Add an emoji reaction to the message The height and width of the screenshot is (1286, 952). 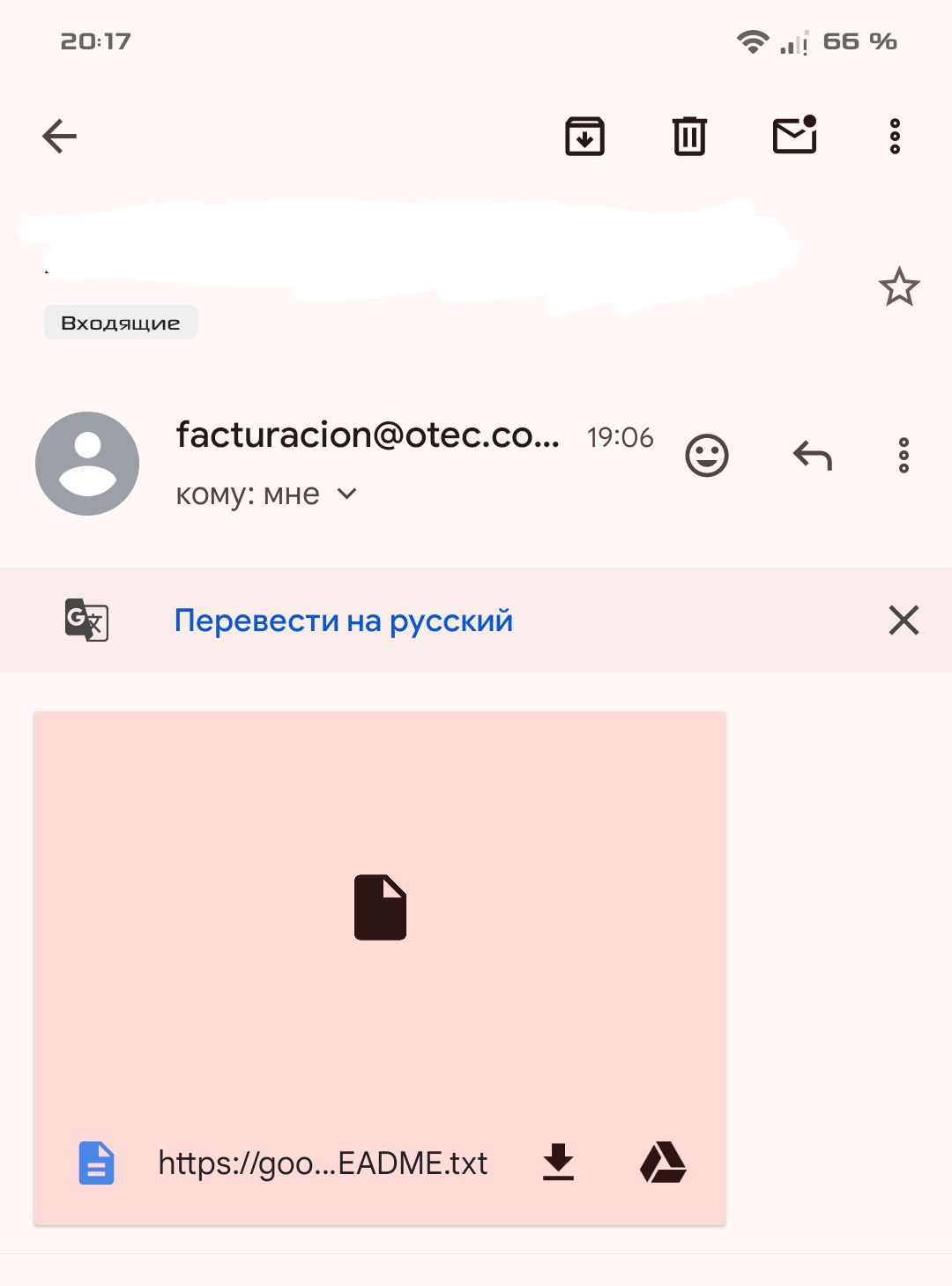(x=707, y=456)
